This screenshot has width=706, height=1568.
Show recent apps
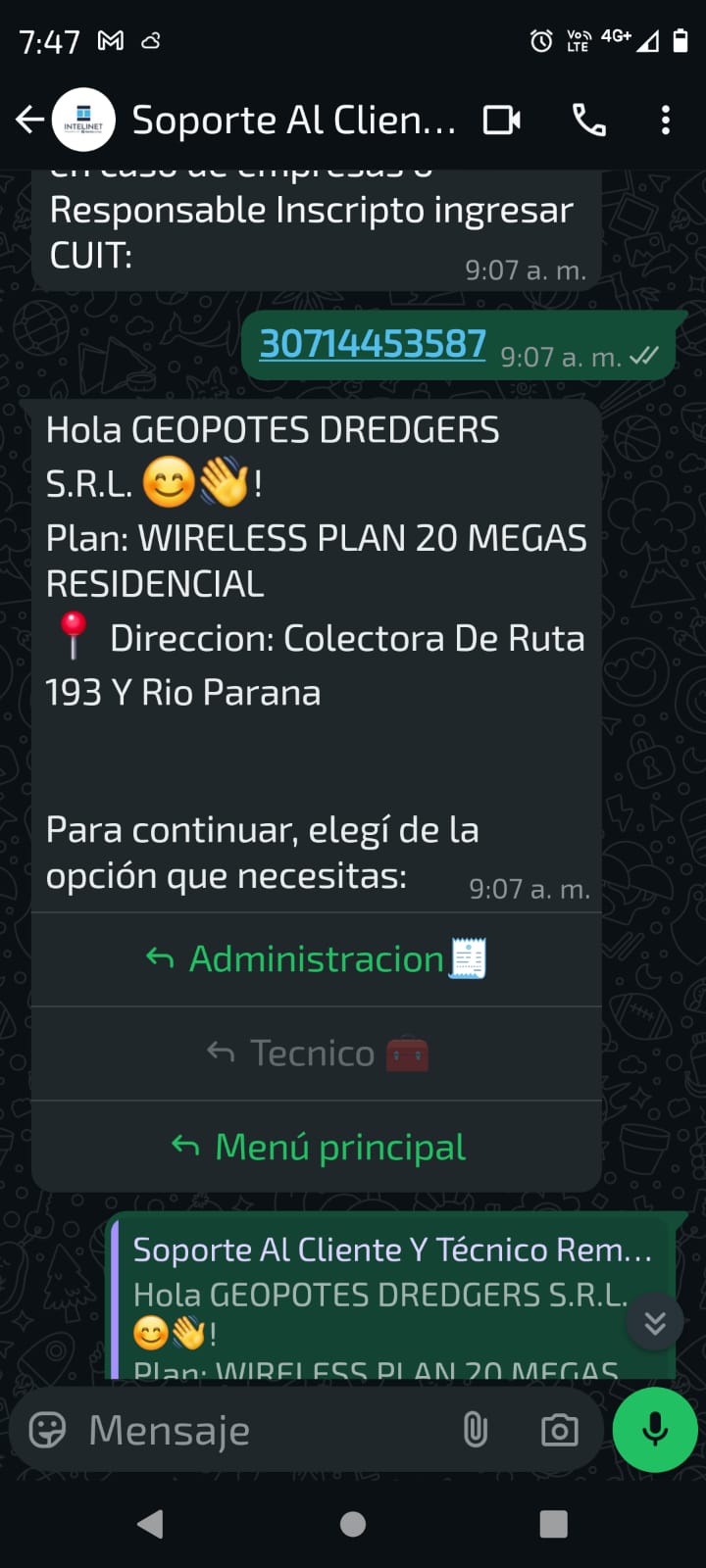point(554,1524)
